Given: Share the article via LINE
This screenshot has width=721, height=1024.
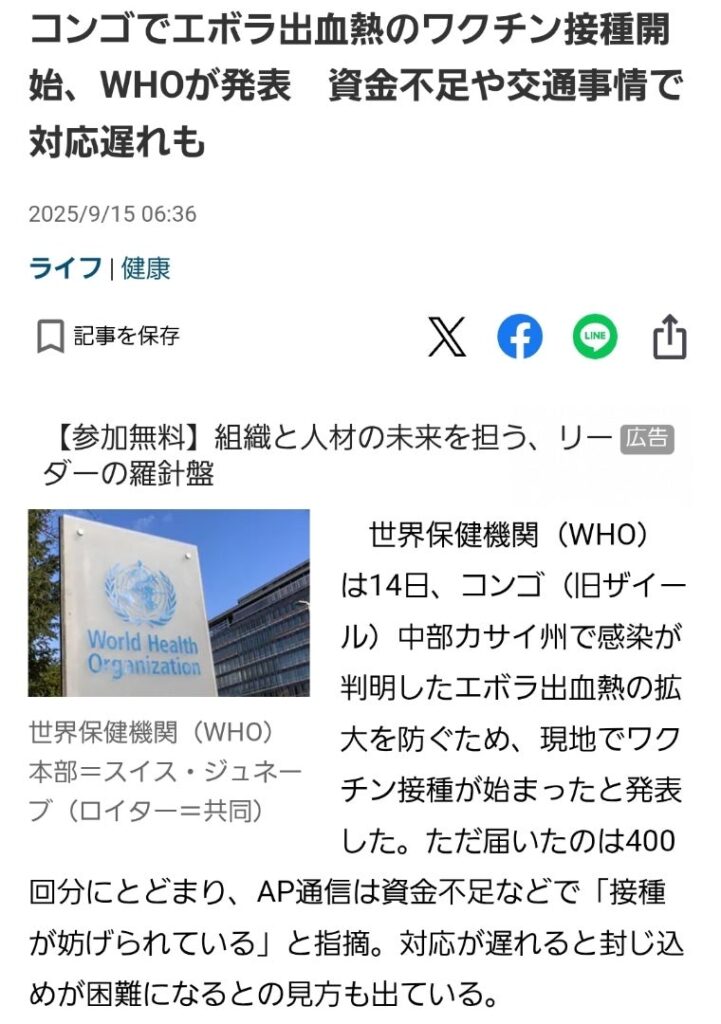Looking at the screenshot, I should (595, 337).
